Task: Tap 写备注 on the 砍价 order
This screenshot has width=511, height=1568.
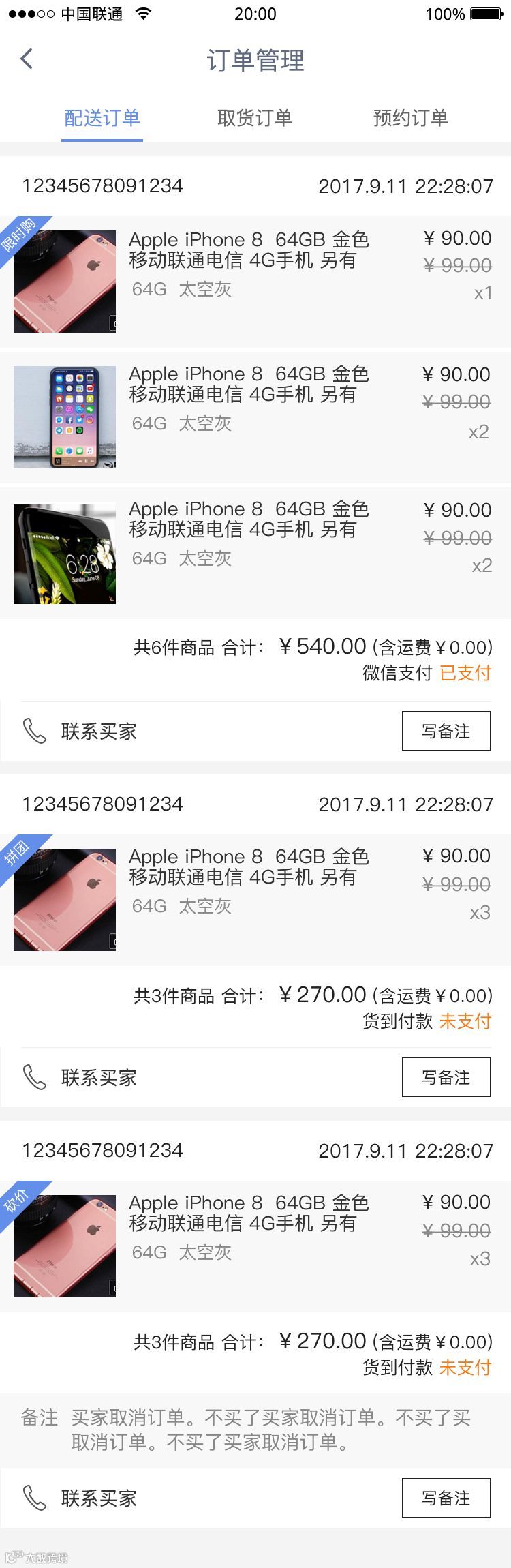Action: pos(446,1498)
